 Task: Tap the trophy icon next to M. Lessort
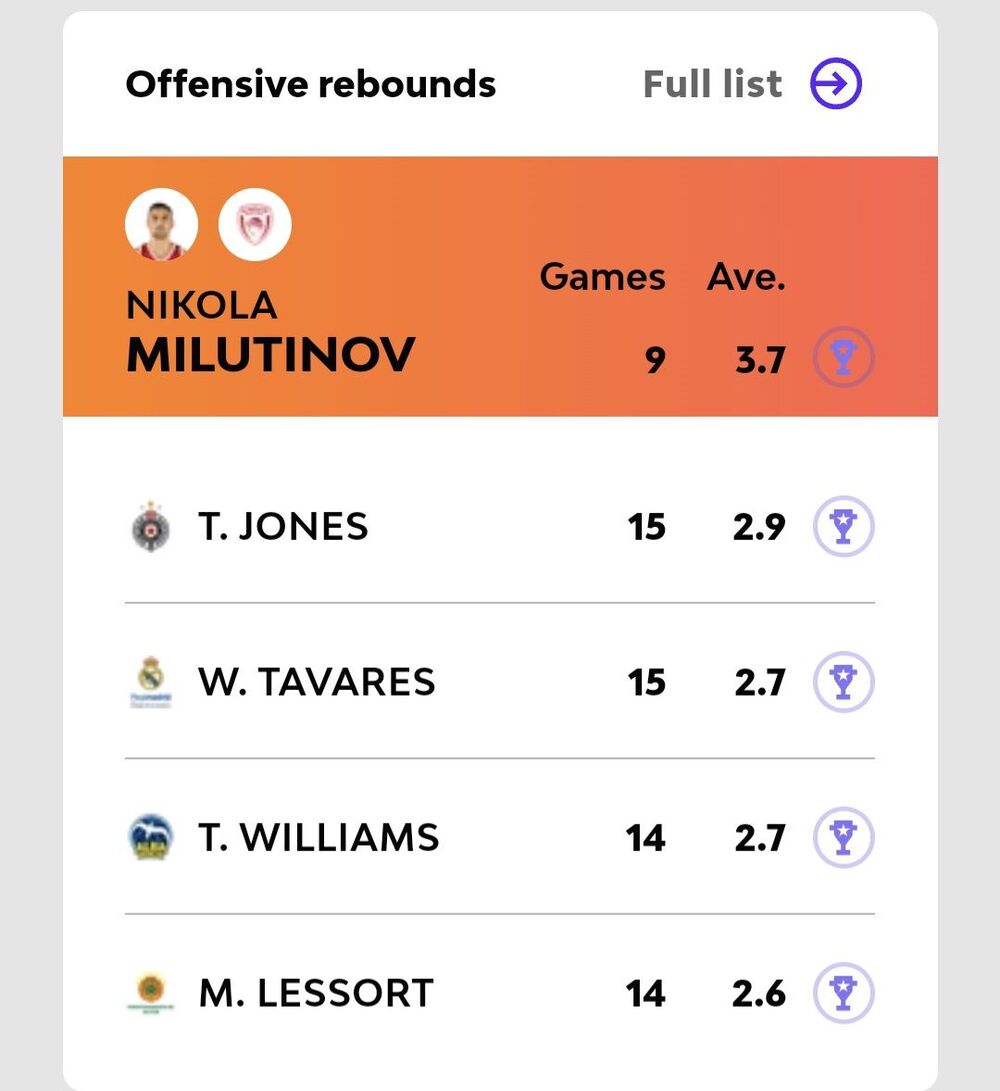coord(843,993)
